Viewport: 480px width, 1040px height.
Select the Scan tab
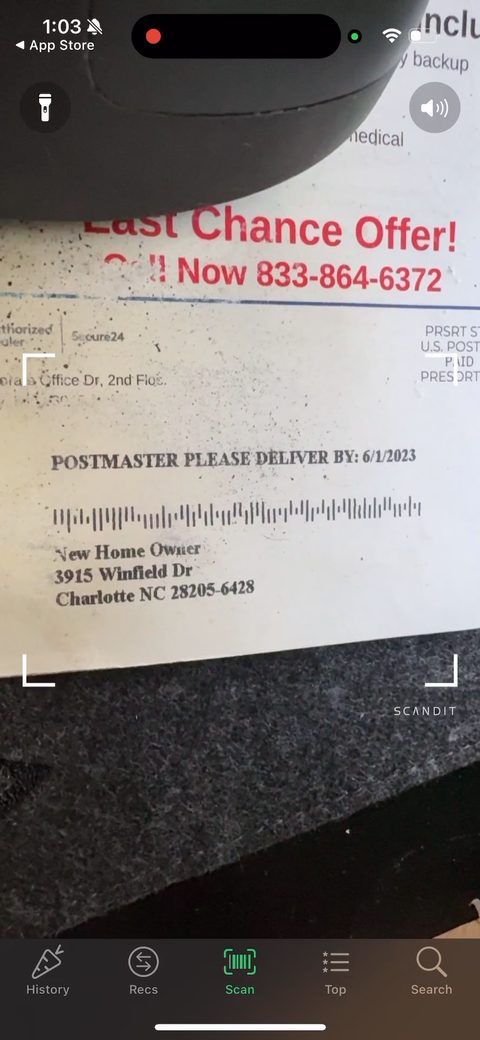(239, 970)
